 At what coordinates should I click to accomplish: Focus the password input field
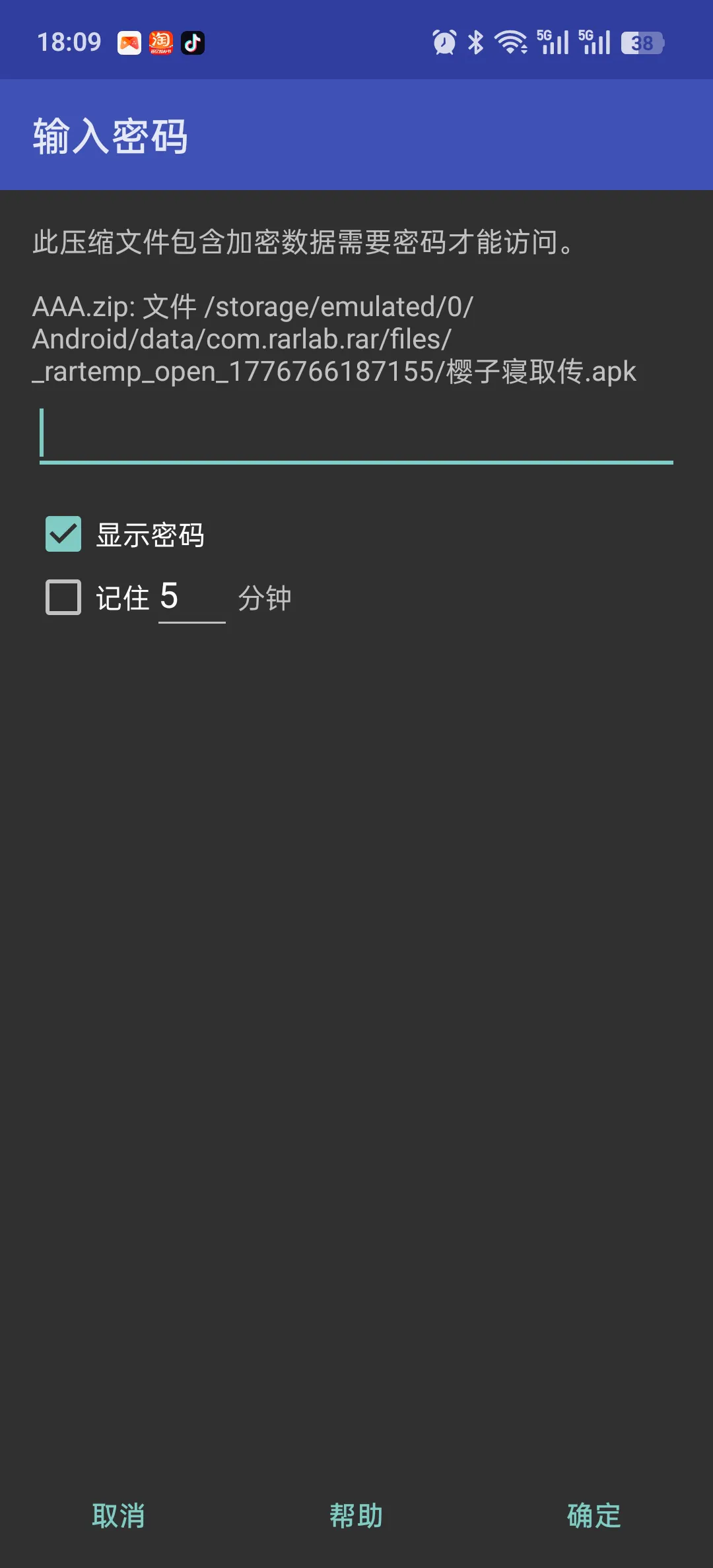pyautogui.click(x=356, y=434)
